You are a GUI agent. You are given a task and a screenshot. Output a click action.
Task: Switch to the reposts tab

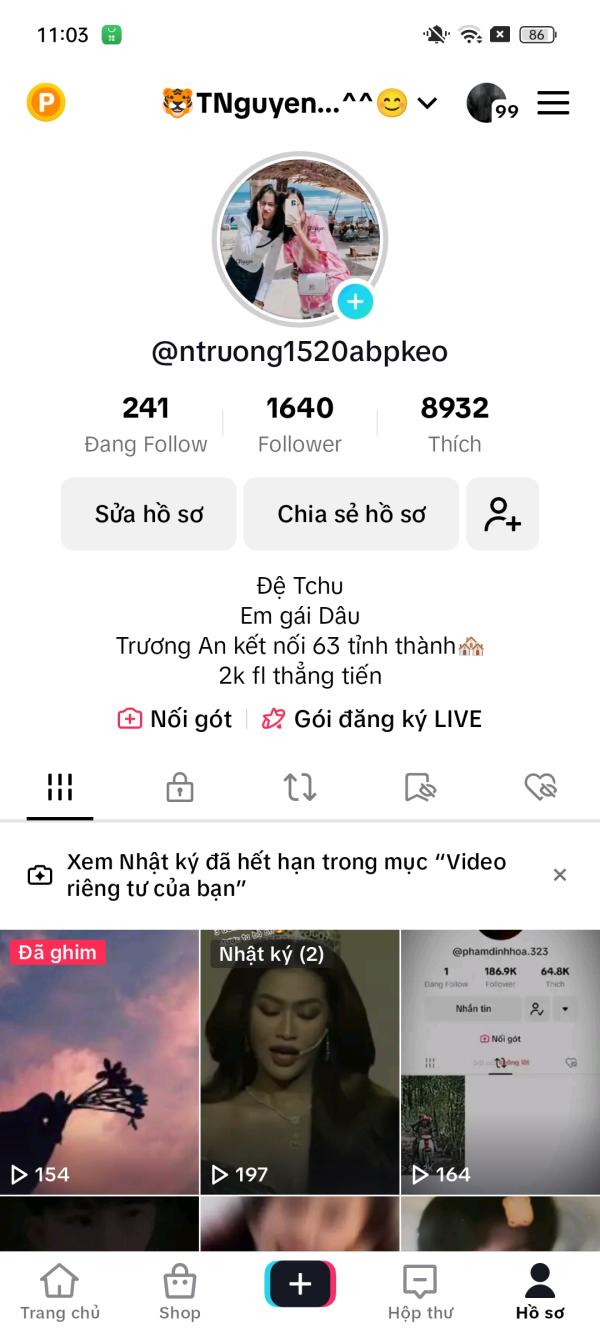click(300, 788)
